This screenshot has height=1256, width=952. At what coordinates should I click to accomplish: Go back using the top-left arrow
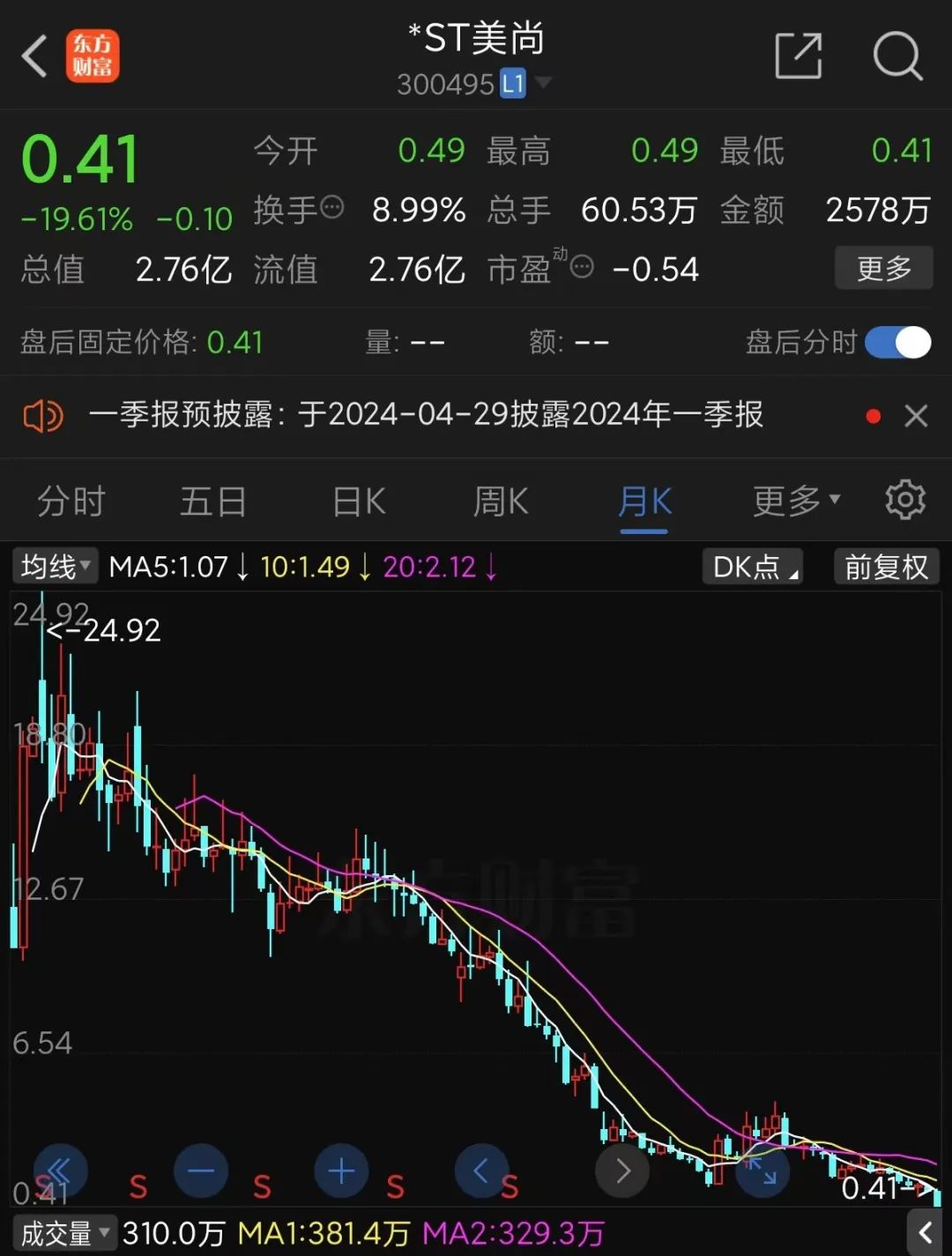coord(35,57)
